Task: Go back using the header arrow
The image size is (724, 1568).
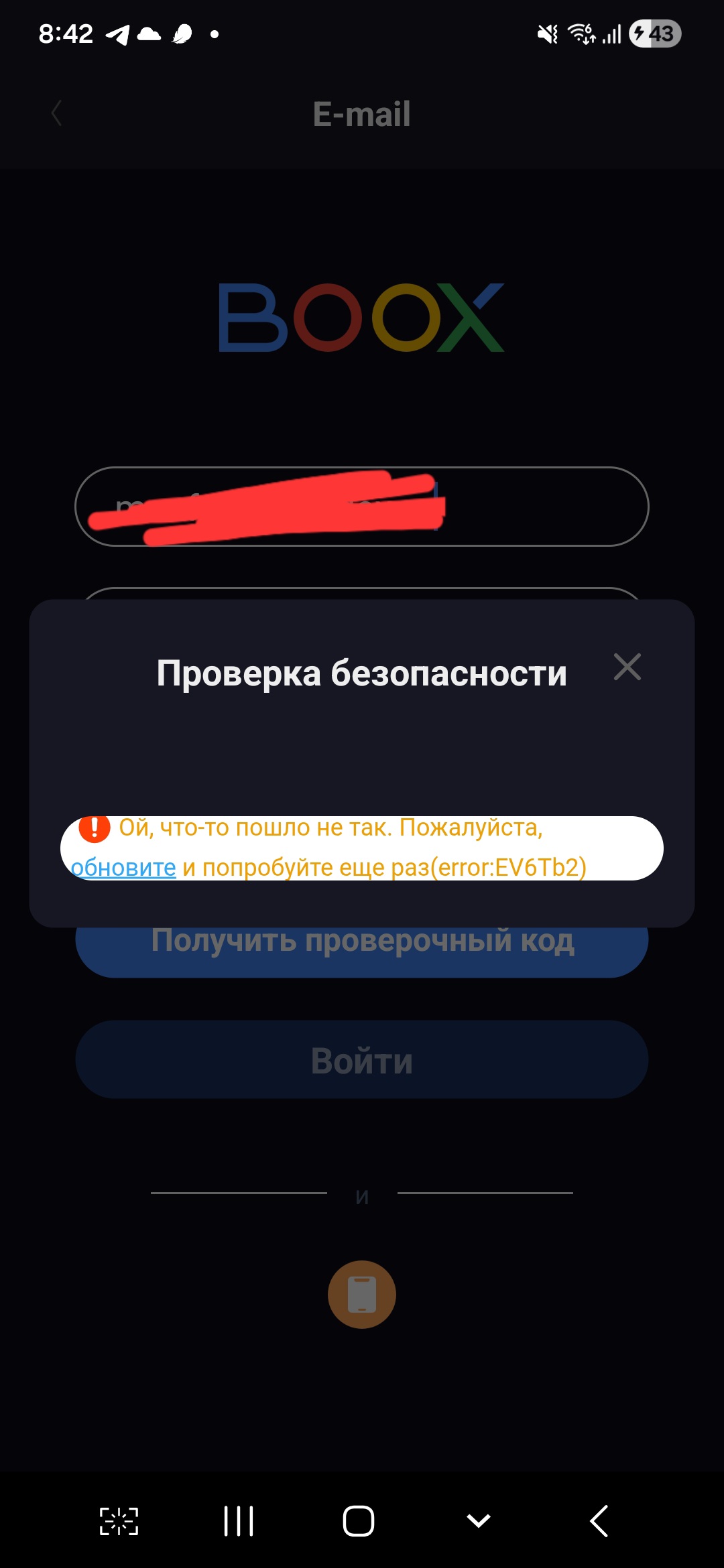Action: (x=57, y=113)
